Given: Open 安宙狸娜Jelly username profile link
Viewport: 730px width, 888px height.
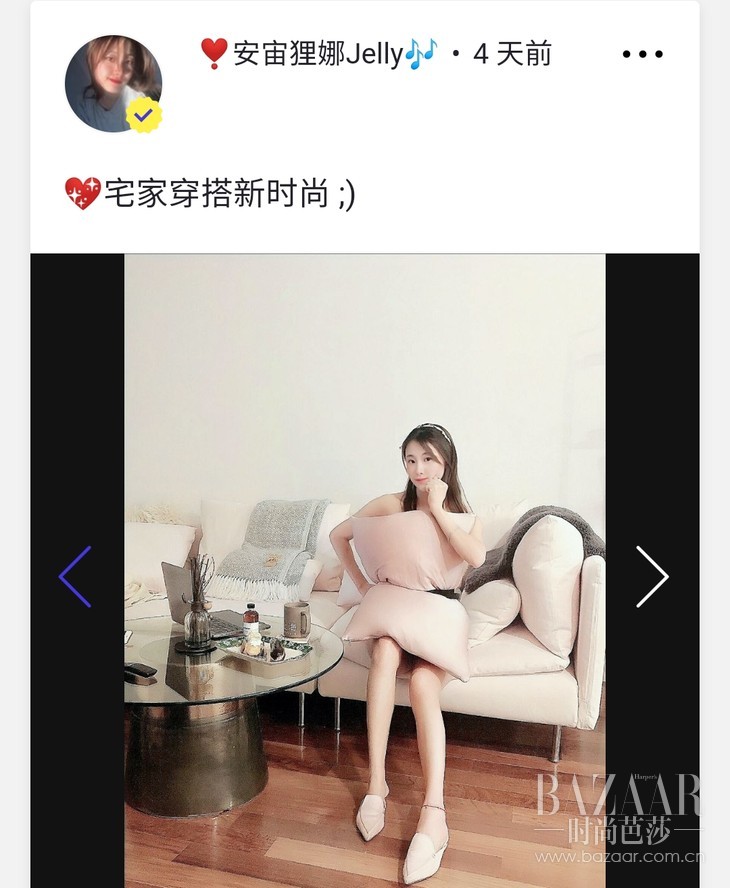Looking at the screenshot, I should [x=319, y=54].
